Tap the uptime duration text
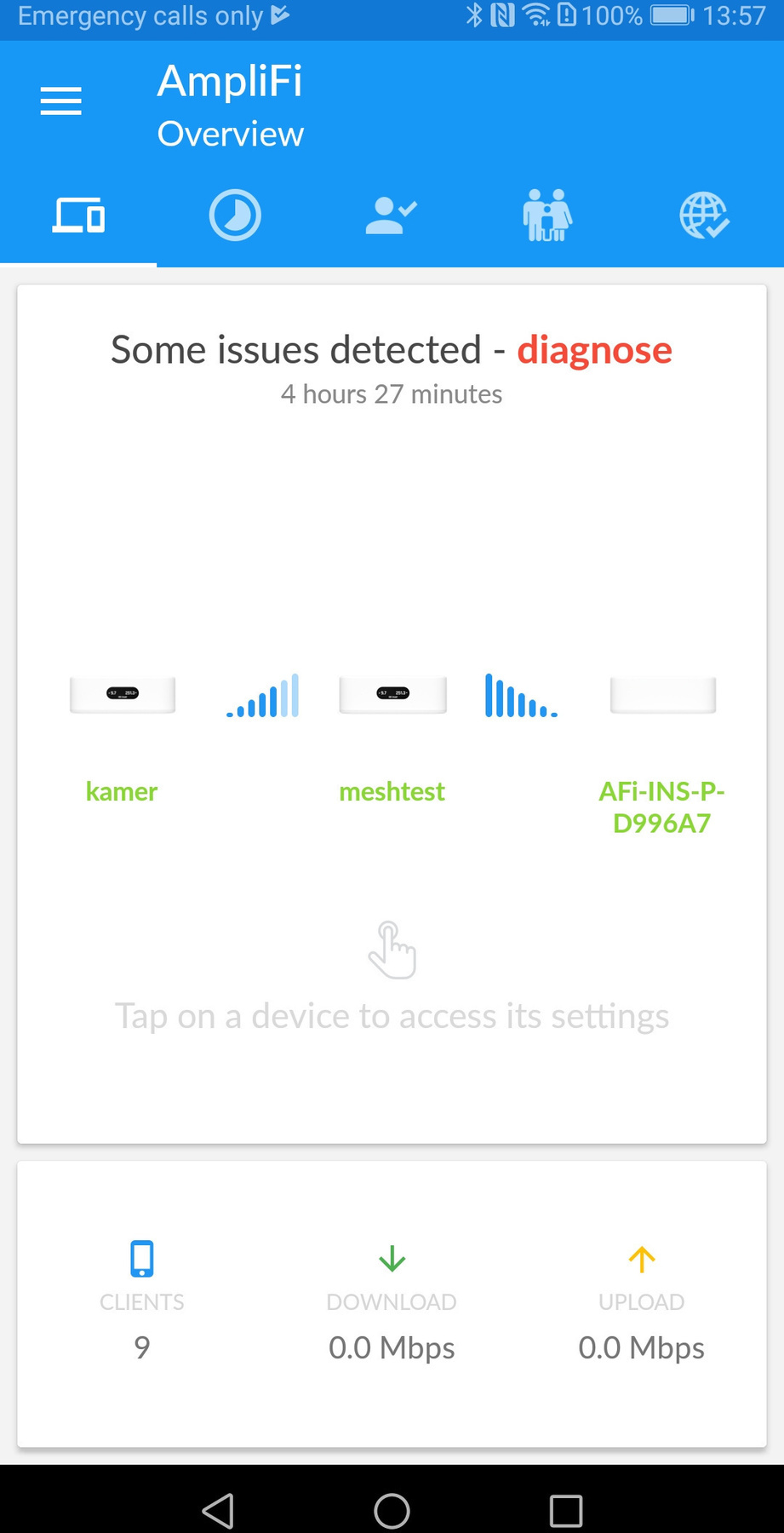 (x=392, y=393)
